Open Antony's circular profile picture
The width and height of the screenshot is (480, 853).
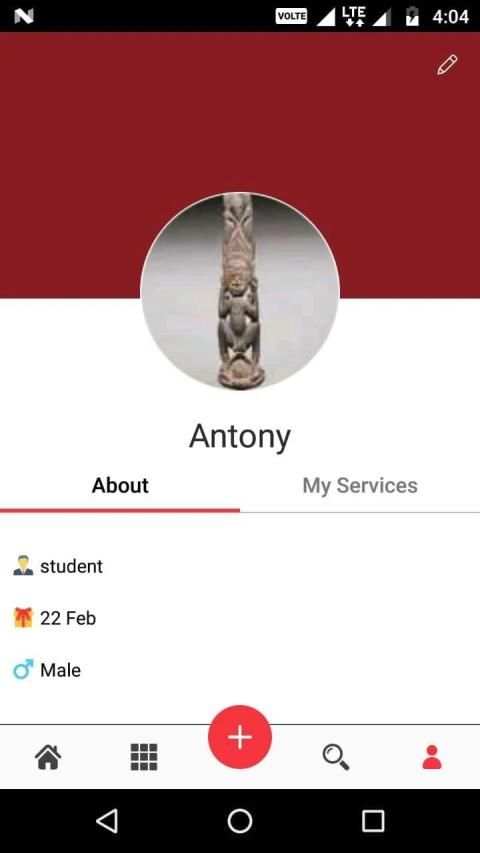pos(240,290)
